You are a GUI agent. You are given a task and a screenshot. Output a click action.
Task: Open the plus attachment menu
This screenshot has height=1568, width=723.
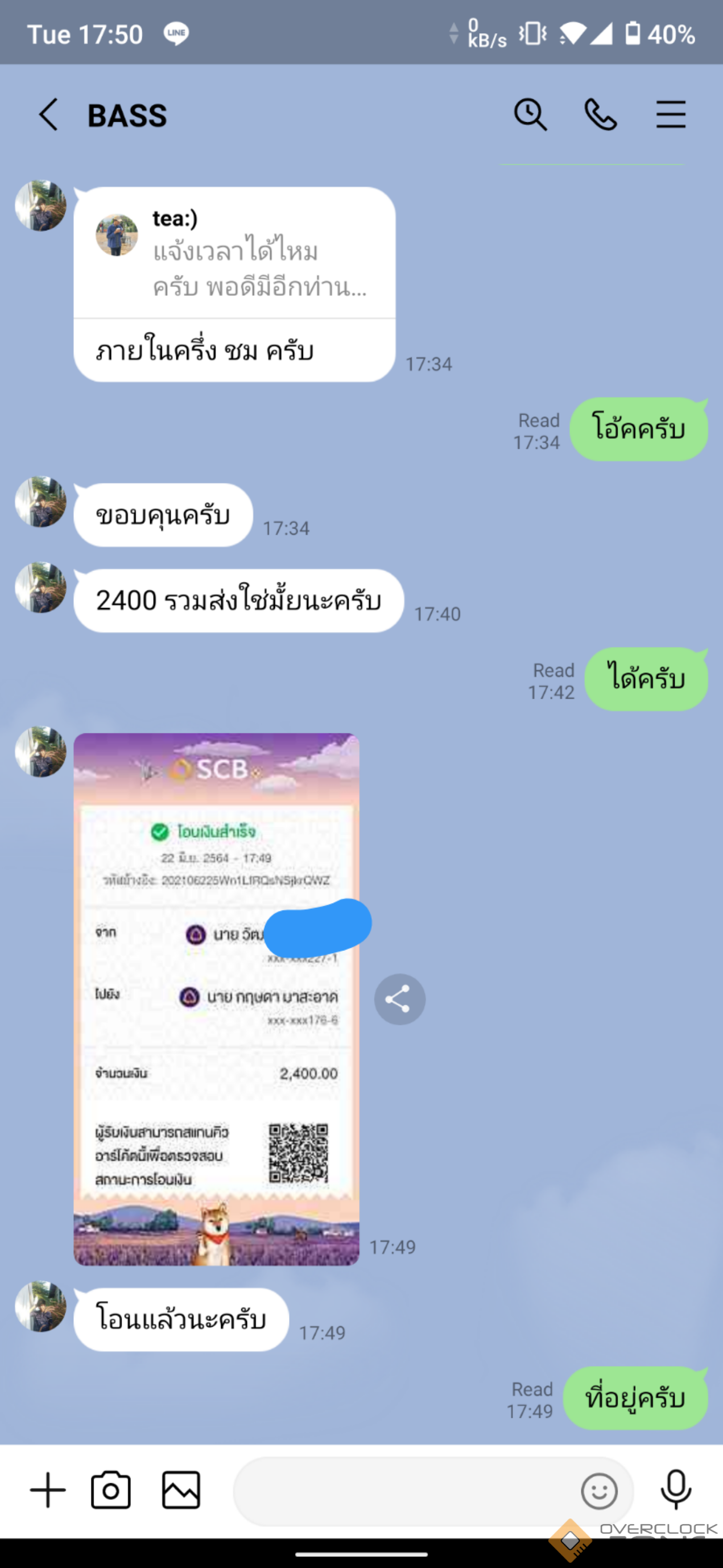point(48,1490)
